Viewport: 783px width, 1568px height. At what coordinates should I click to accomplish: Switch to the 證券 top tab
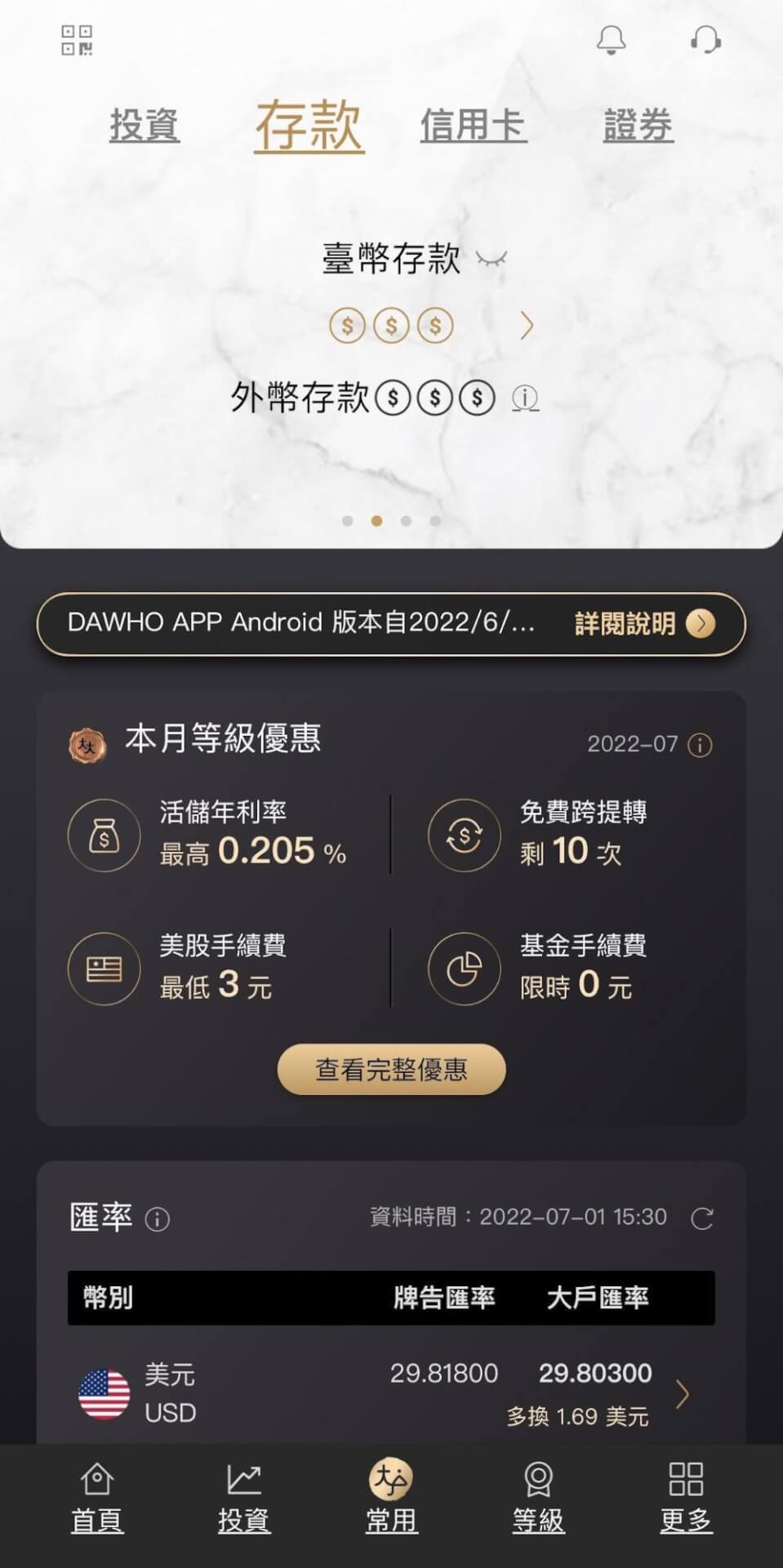click(638, 126)
